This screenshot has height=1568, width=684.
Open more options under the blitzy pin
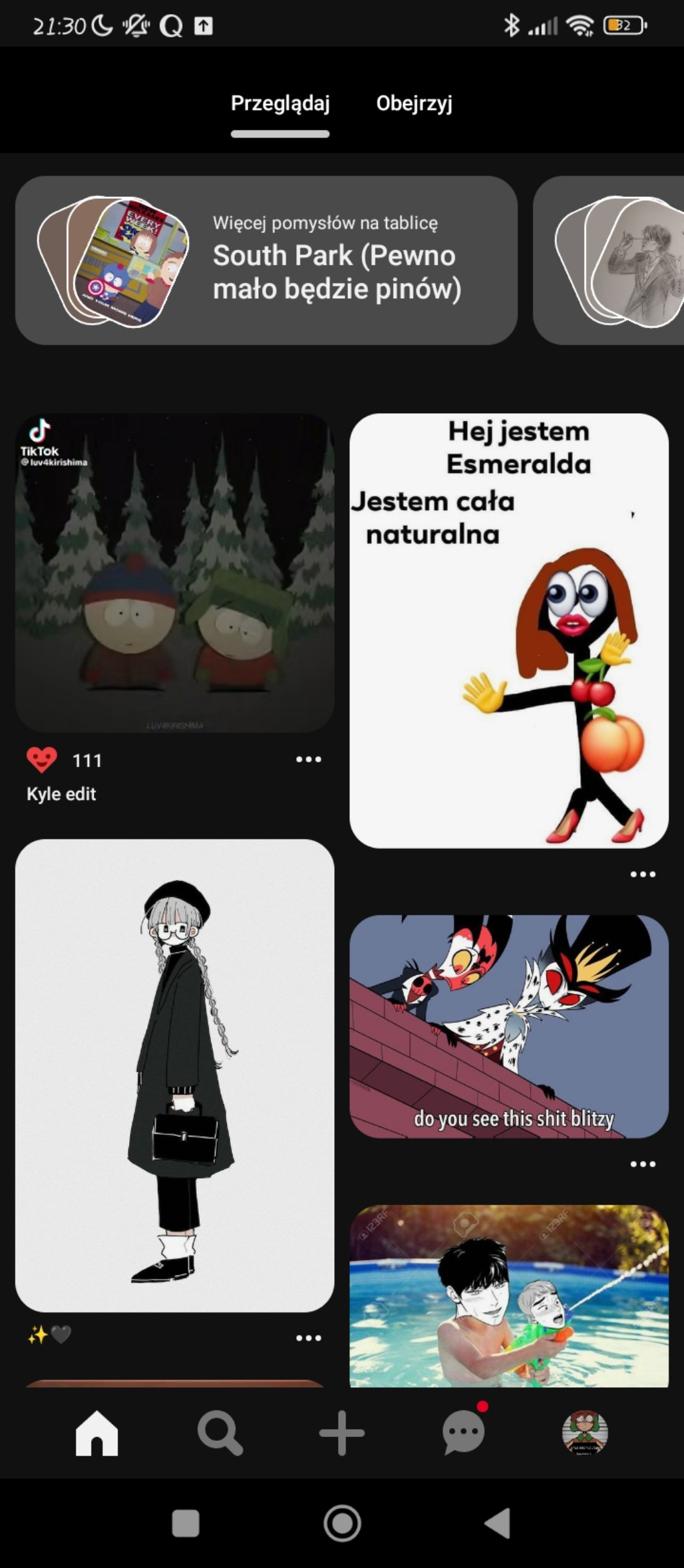[x=643, y=1164]
